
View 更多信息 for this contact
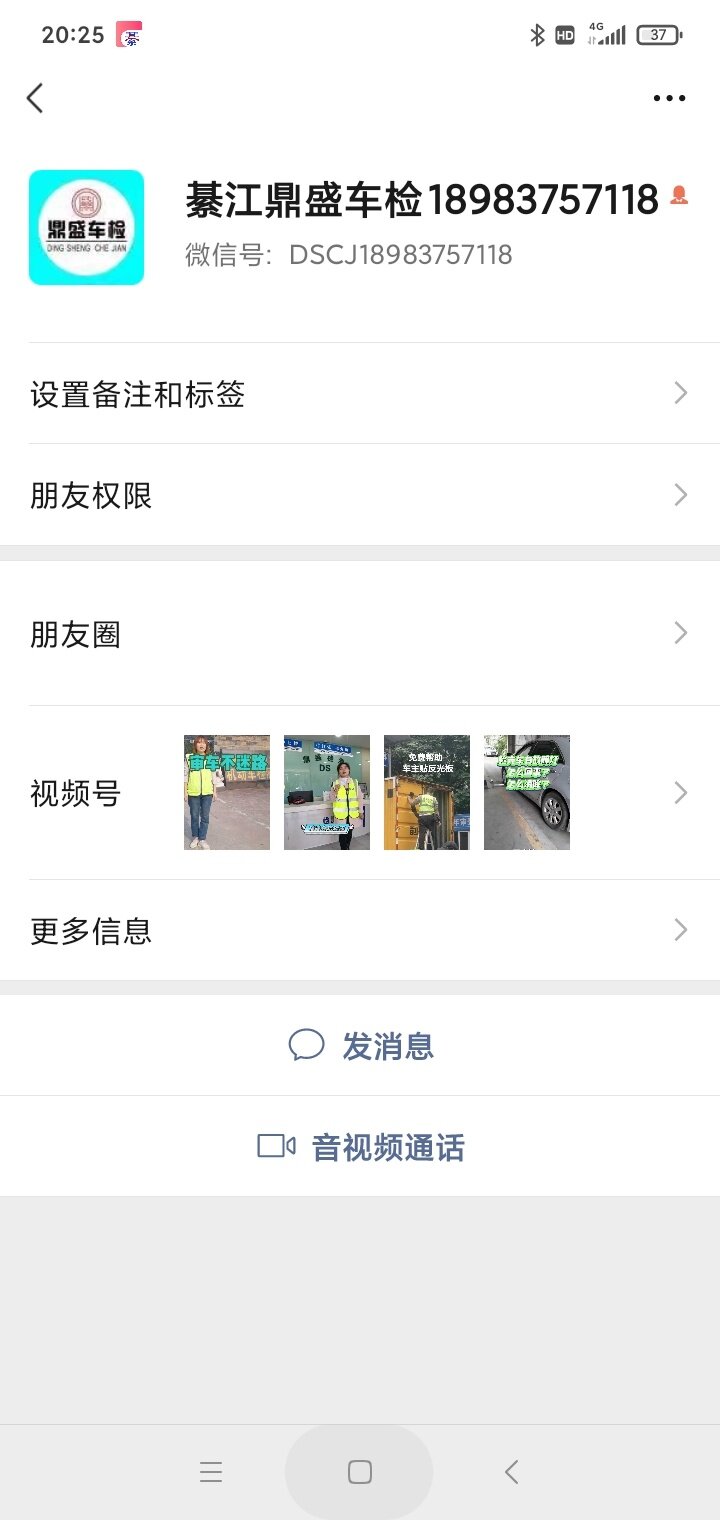click(x=360, y=931)
